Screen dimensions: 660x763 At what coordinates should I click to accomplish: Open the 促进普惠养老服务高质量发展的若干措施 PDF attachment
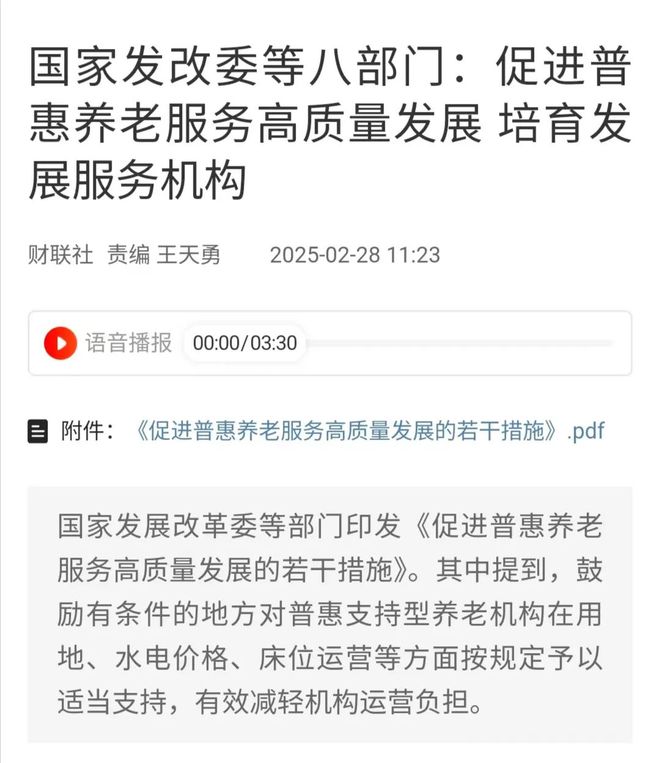(x=368, y=432)
